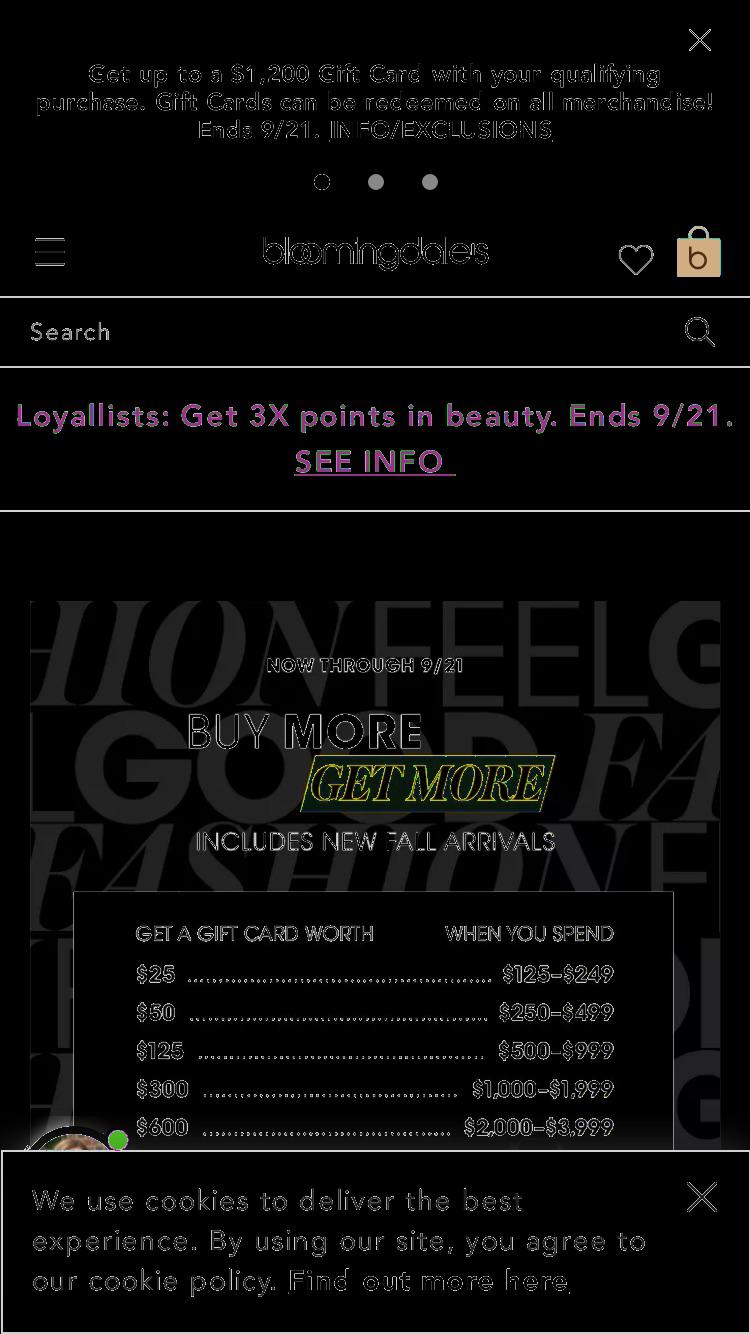Viewport: 750px width, 1334px height.
Task: Go to the second promo banner slide
Action: point(376,182)
